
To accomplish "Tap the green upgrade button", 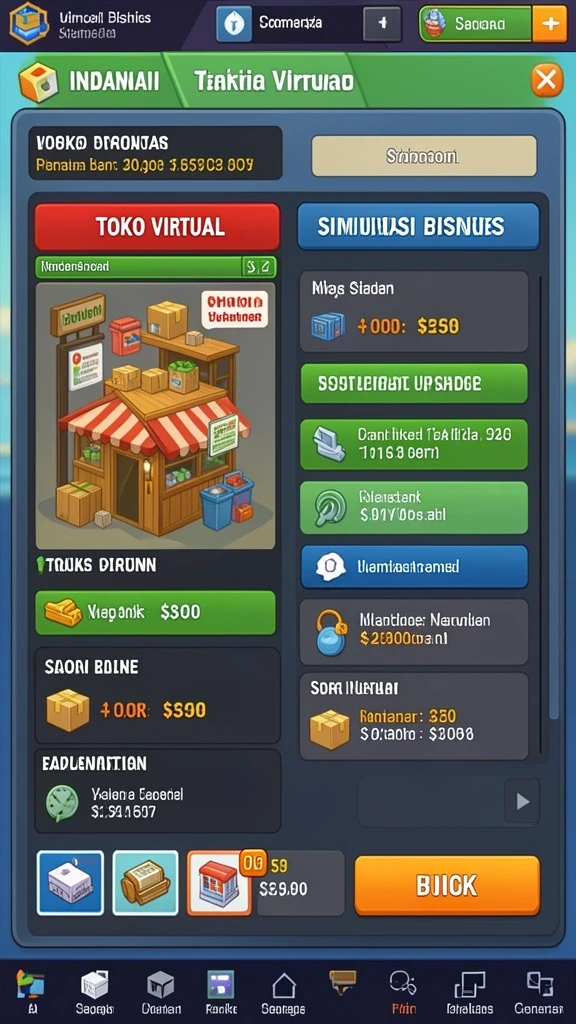I will tap(414, 383).
